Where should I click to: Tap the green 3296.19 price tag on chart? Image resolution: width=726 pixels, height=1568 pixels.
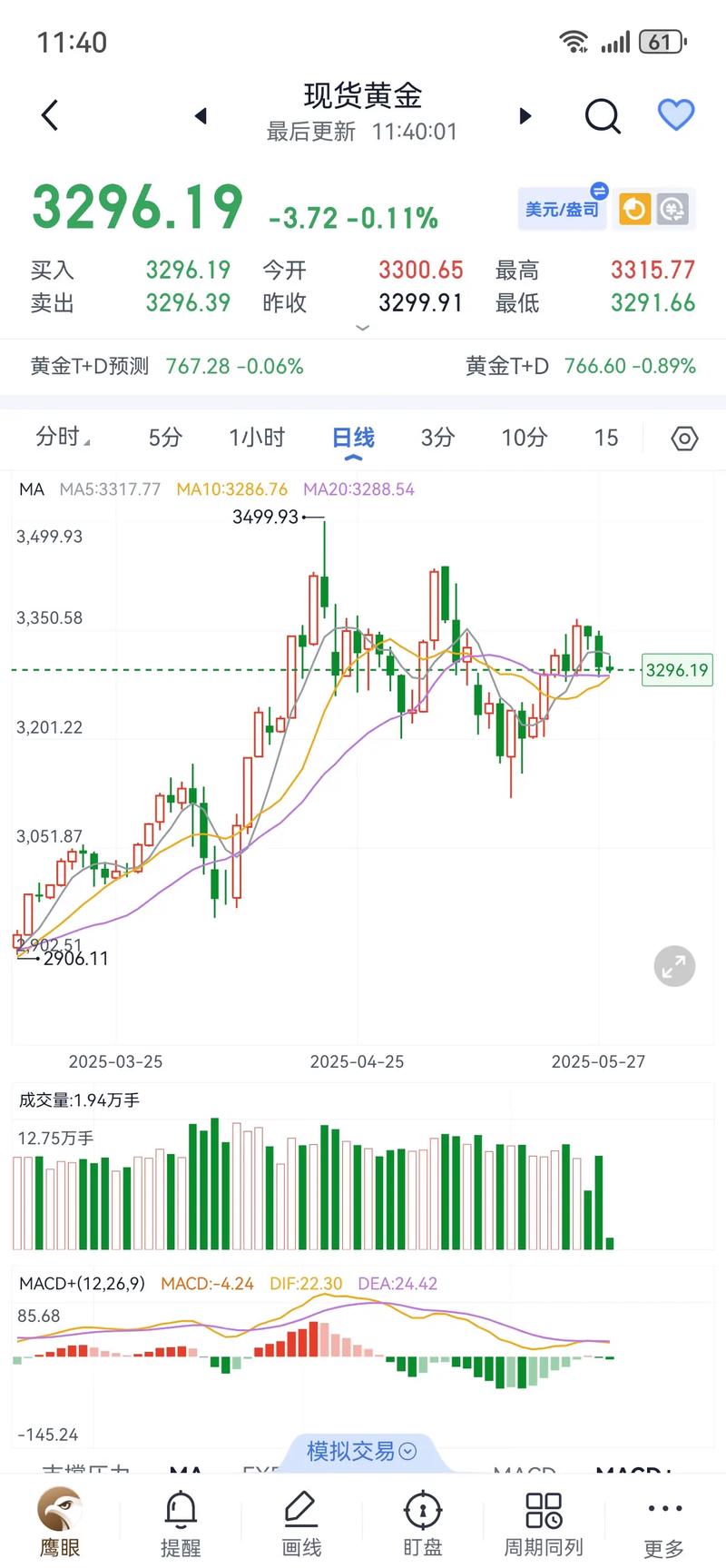(x=676, y=670)
